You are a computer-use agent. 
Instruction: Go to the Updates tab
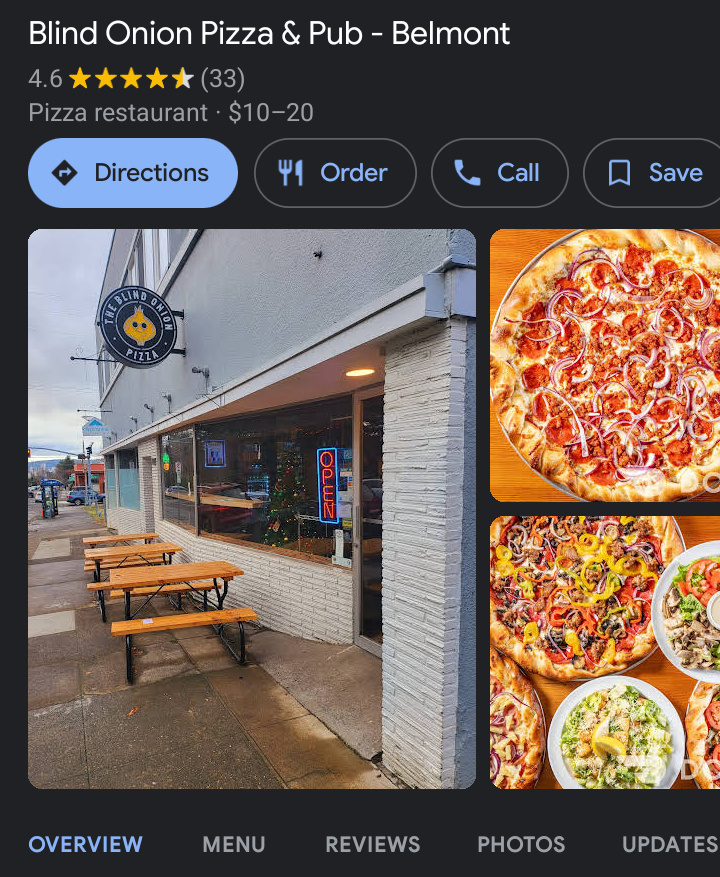[670, 844]
